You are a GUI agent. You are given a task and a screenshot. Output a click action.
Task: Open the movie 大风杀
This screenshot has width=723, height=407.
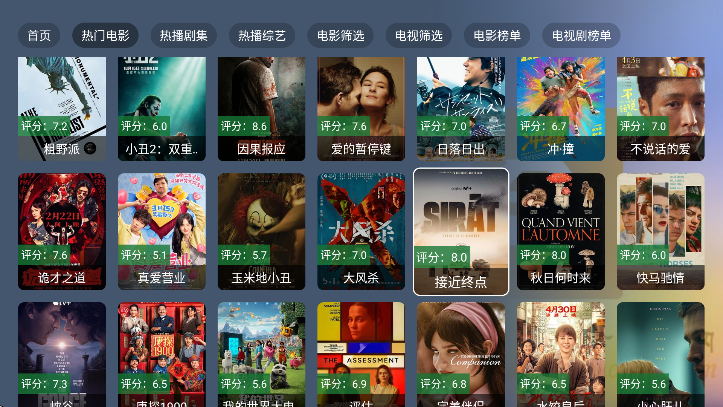[x=361, y=232]
